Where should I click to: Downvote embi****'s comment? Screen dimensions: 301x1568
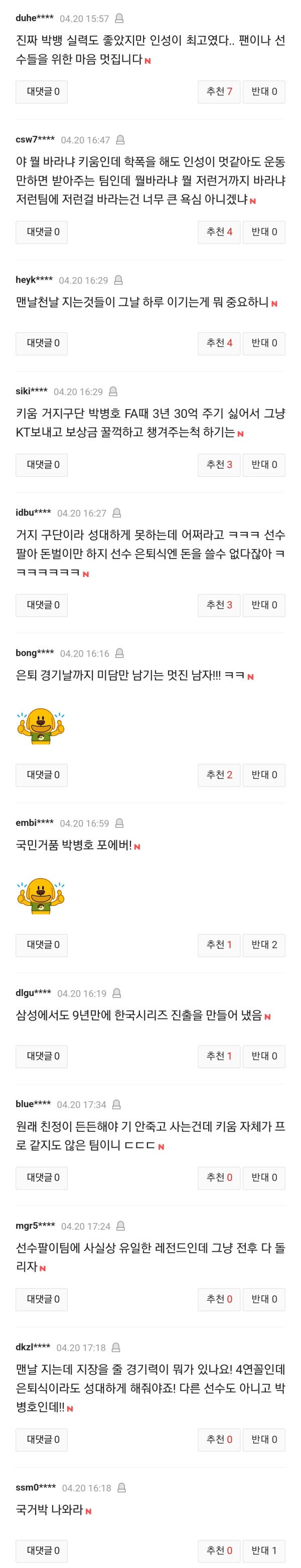264,945
